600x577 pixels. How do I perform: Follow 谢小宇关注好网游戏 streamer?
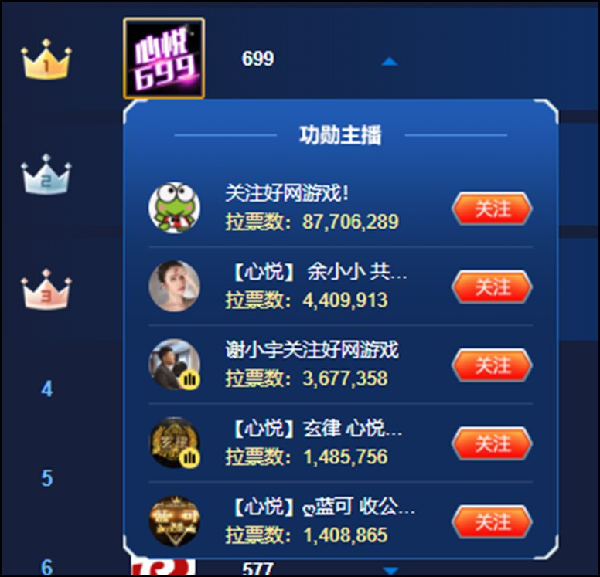pyautogui.click(x=492, y=365)
